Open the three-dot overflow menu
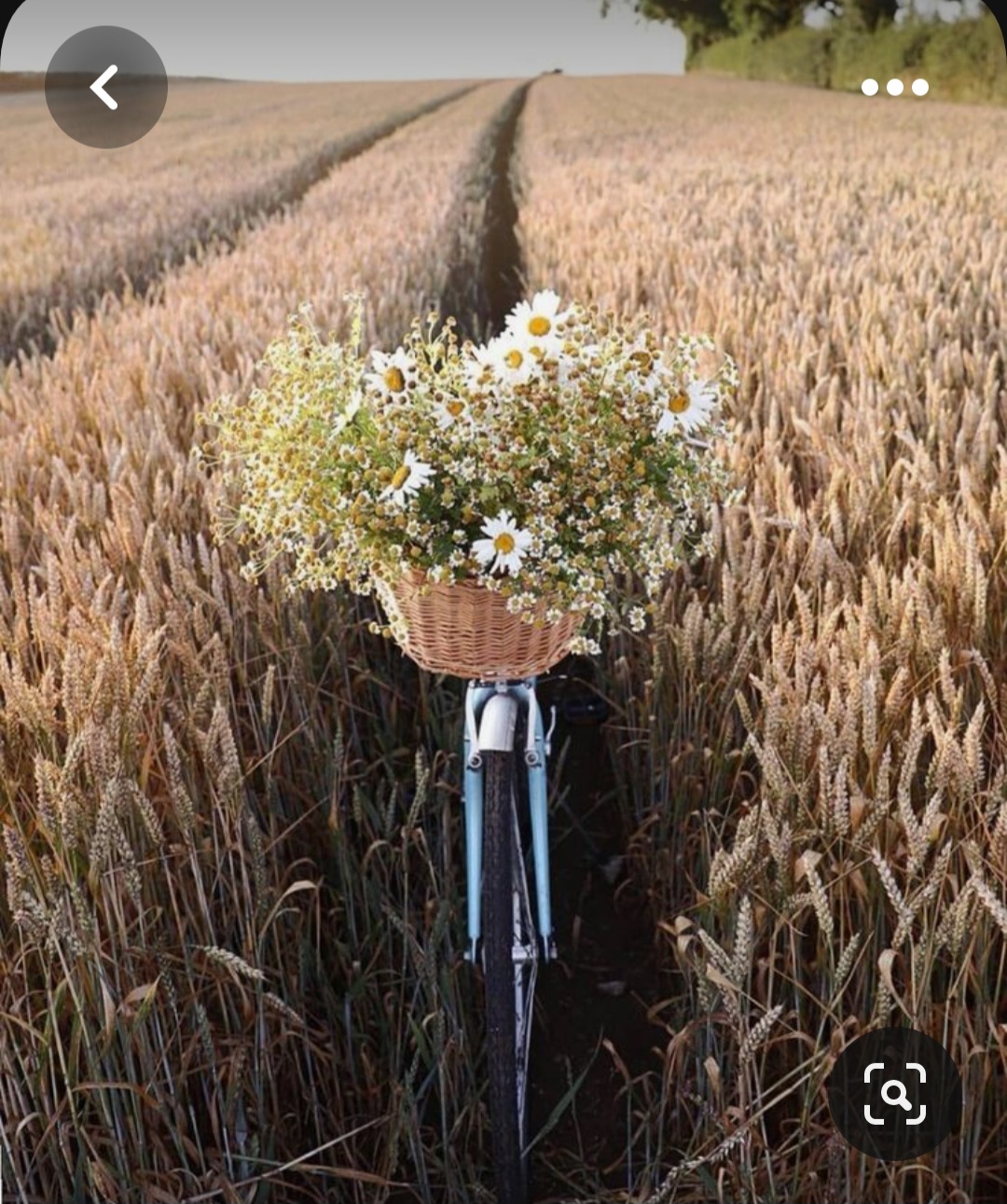Image resolution: width=1007 pixels, height=1204 pixels. click(894, 87)
